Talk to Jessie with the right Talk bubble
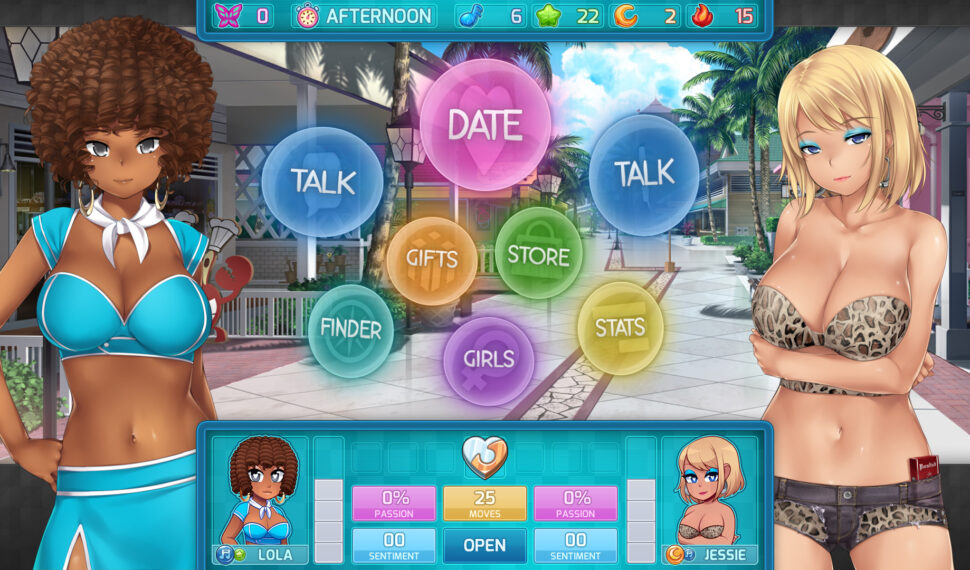Viewport: 970px width, 570px height. [643, 174]
